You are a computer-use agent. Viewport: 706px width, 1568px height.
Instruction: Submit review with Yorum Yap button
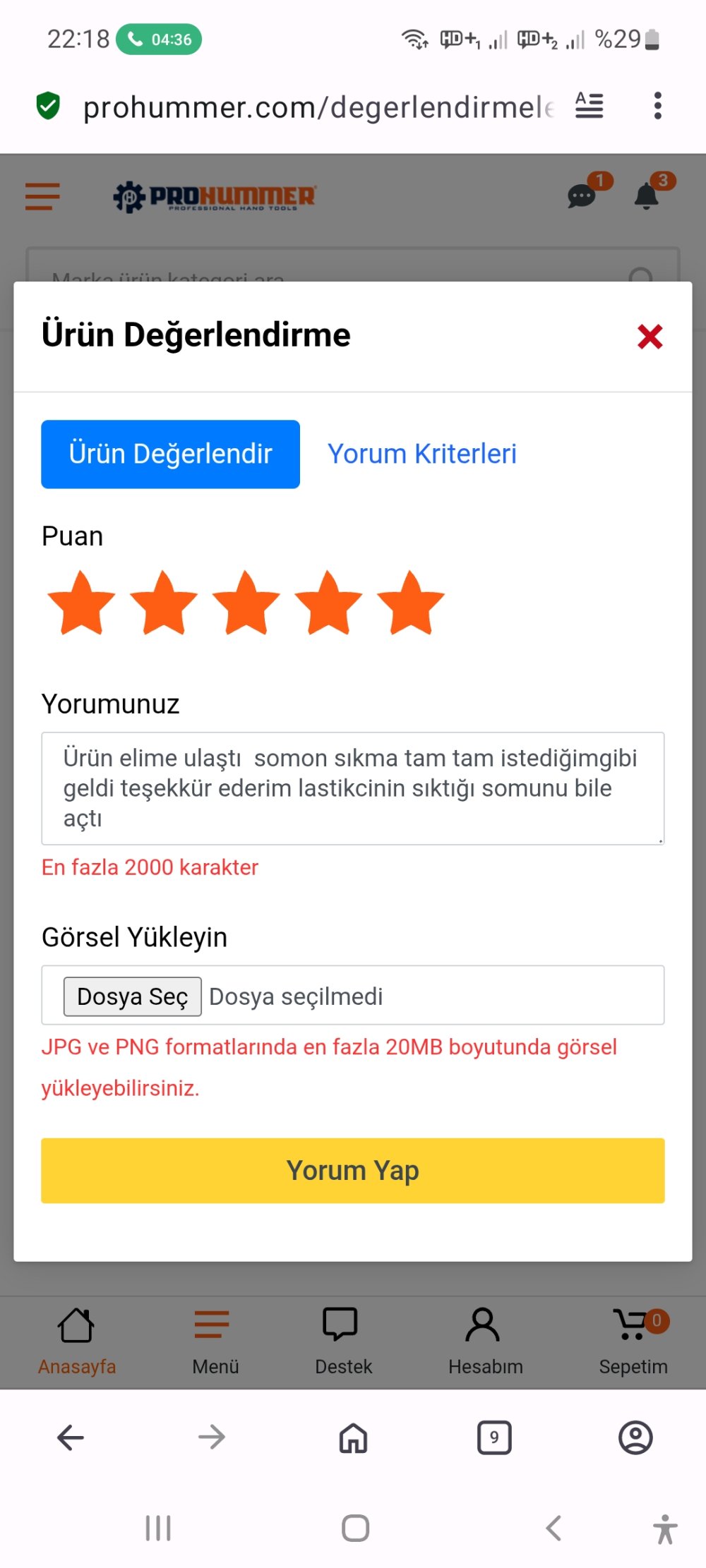pos(352,1170)
